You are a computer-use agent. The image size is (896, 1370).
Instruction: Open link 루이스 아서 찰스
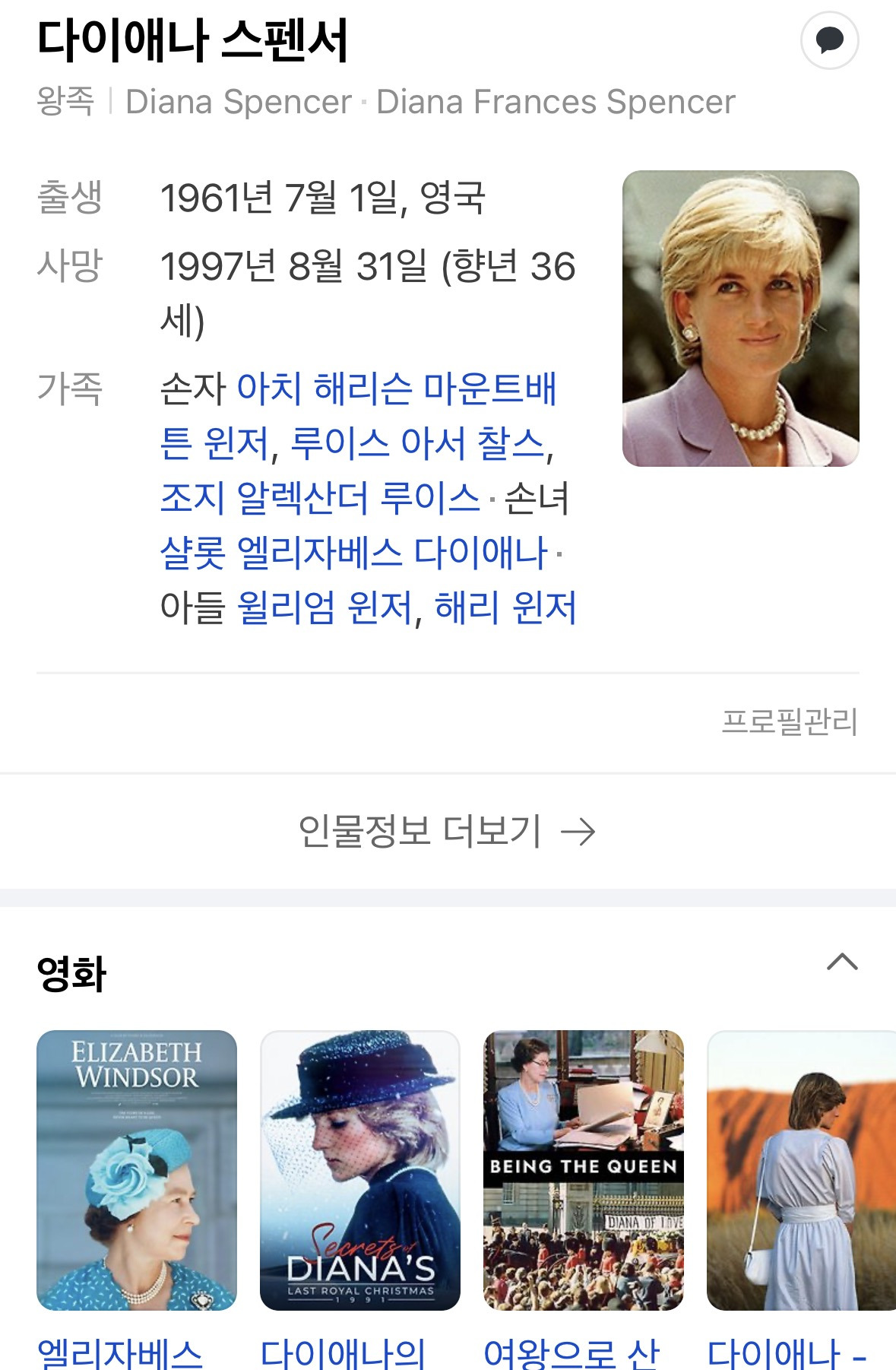417,442
